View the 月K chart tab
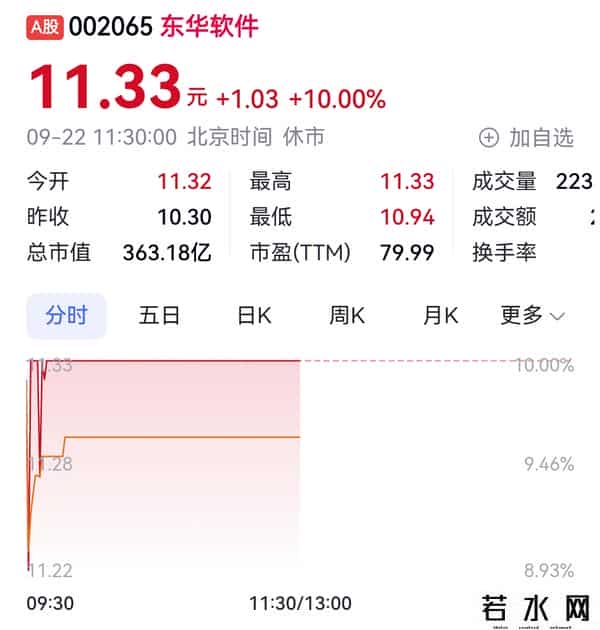 click(440, 316)
